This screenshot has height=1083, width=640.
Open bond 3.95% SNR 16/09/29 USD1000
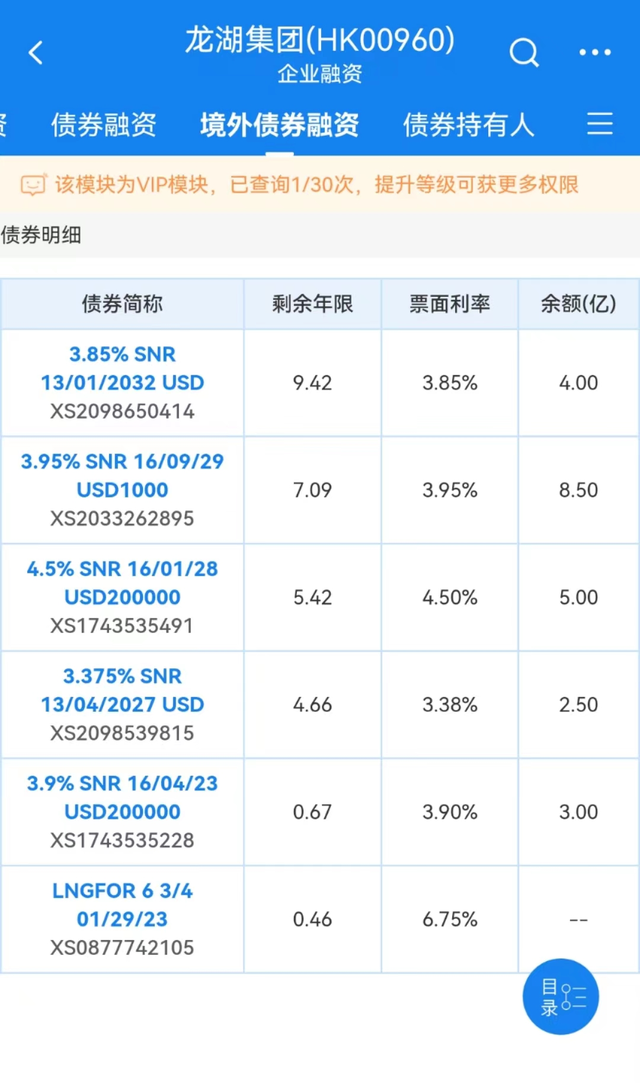pos(122,475)
